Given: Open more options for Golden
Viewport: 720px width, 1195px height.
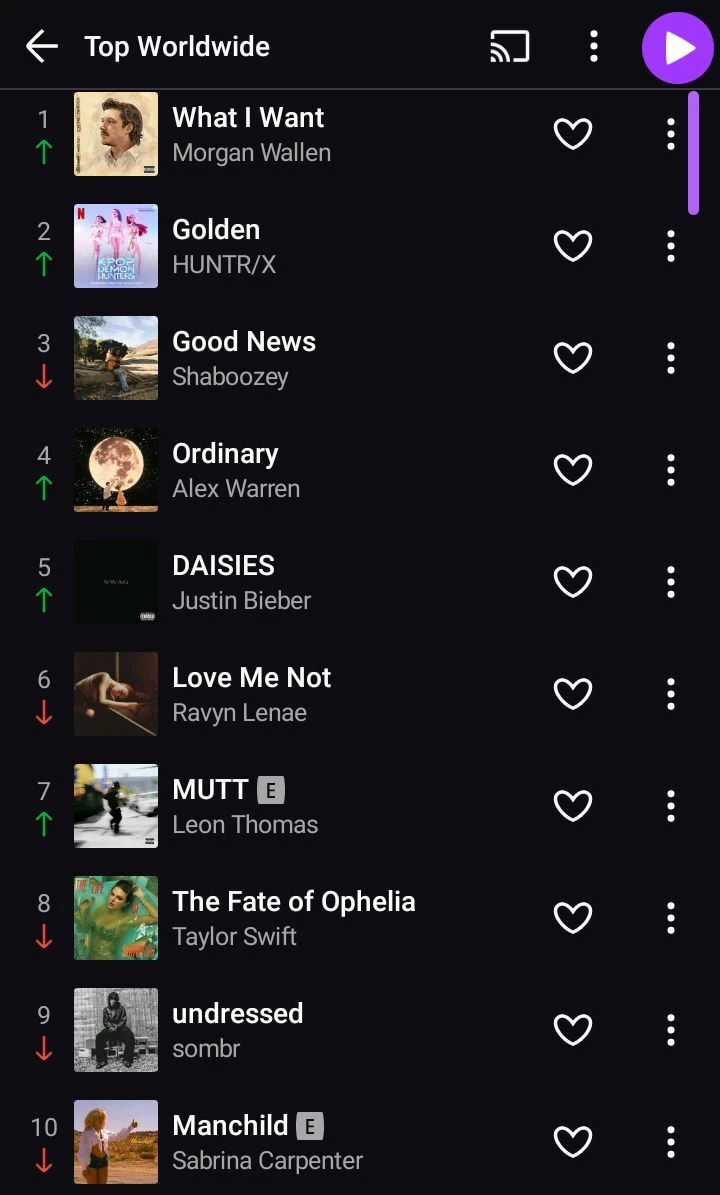Looking at the screenshot, I should [x=670, y=246].
